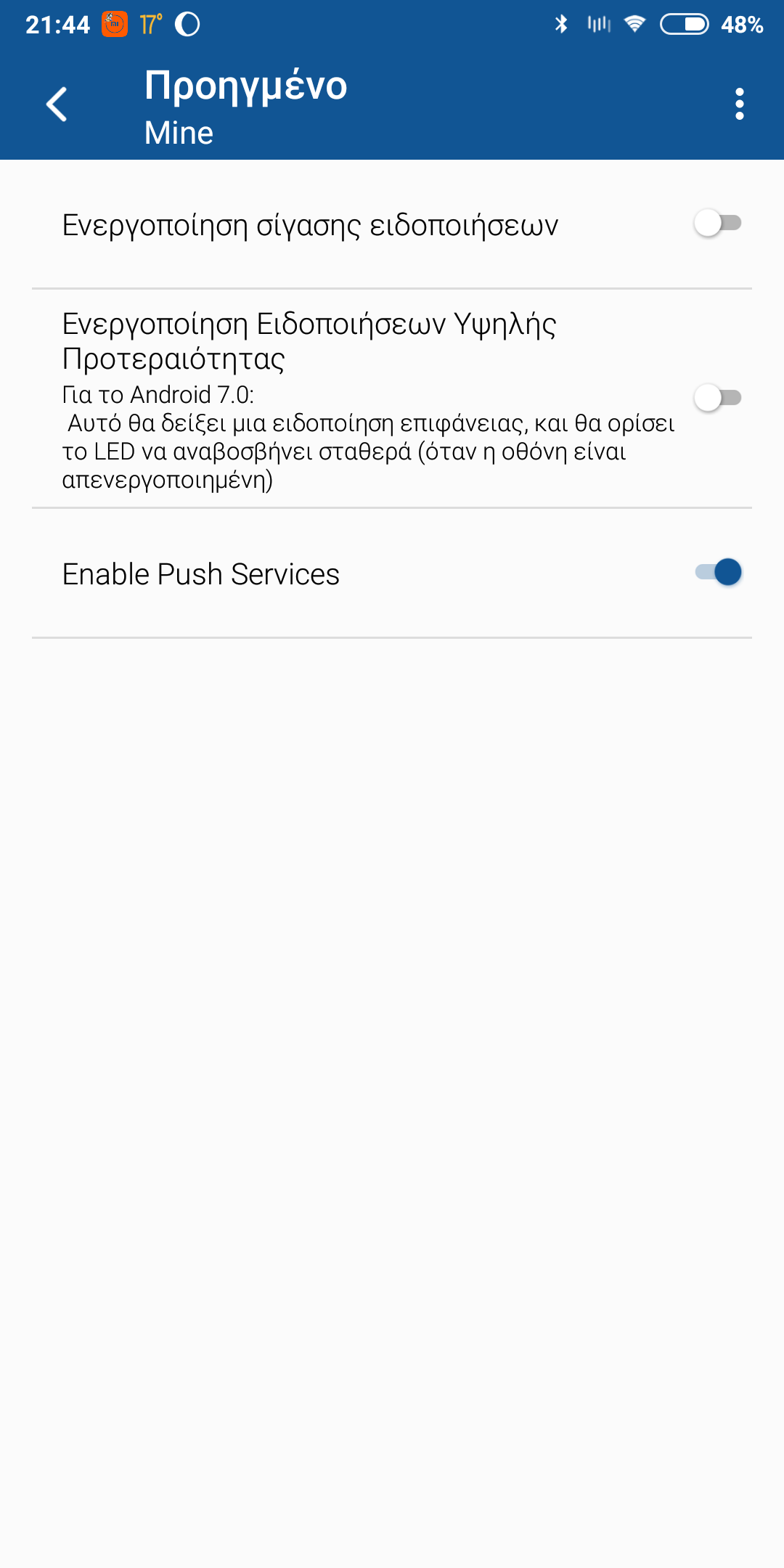
Task: Turn off Enable Push Services
Action: pyautogui.click(x=717, y=572)
